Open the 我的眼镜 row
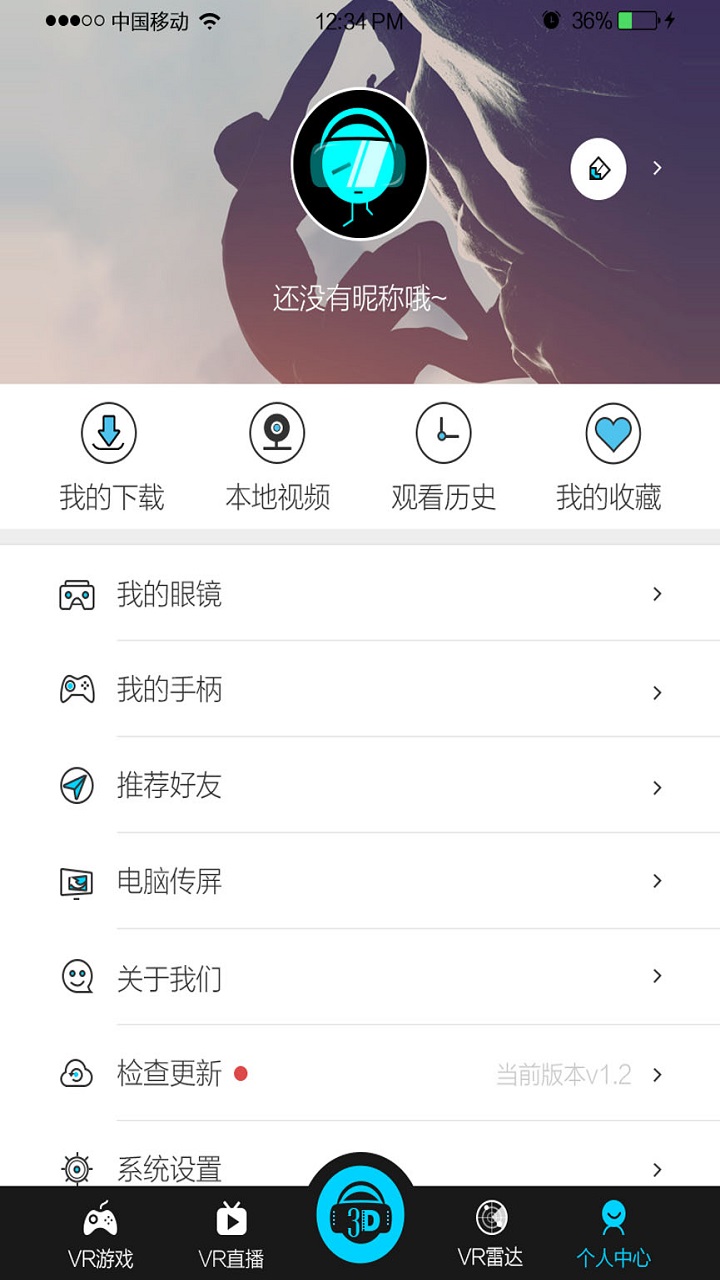The height and width of the screenshot is (1280, 720). pyautogui.click(x=360, y=595)
